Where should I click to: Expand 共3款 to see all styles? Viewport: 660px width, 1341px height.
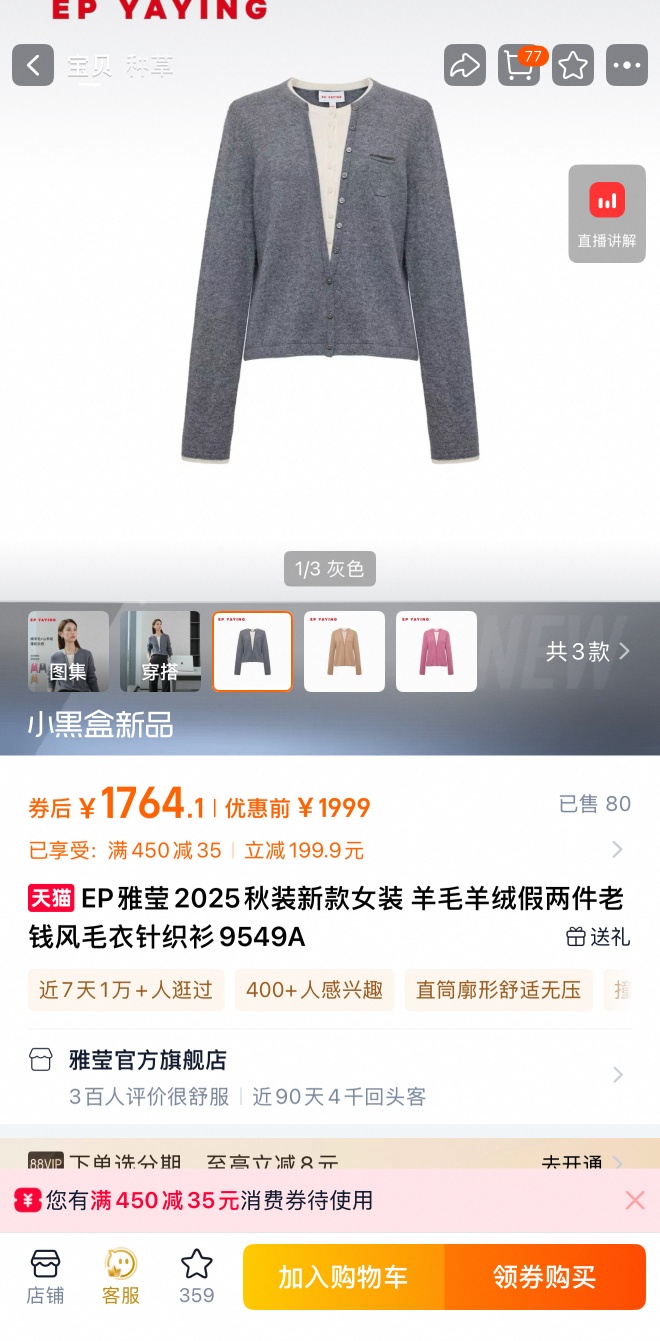588,652
